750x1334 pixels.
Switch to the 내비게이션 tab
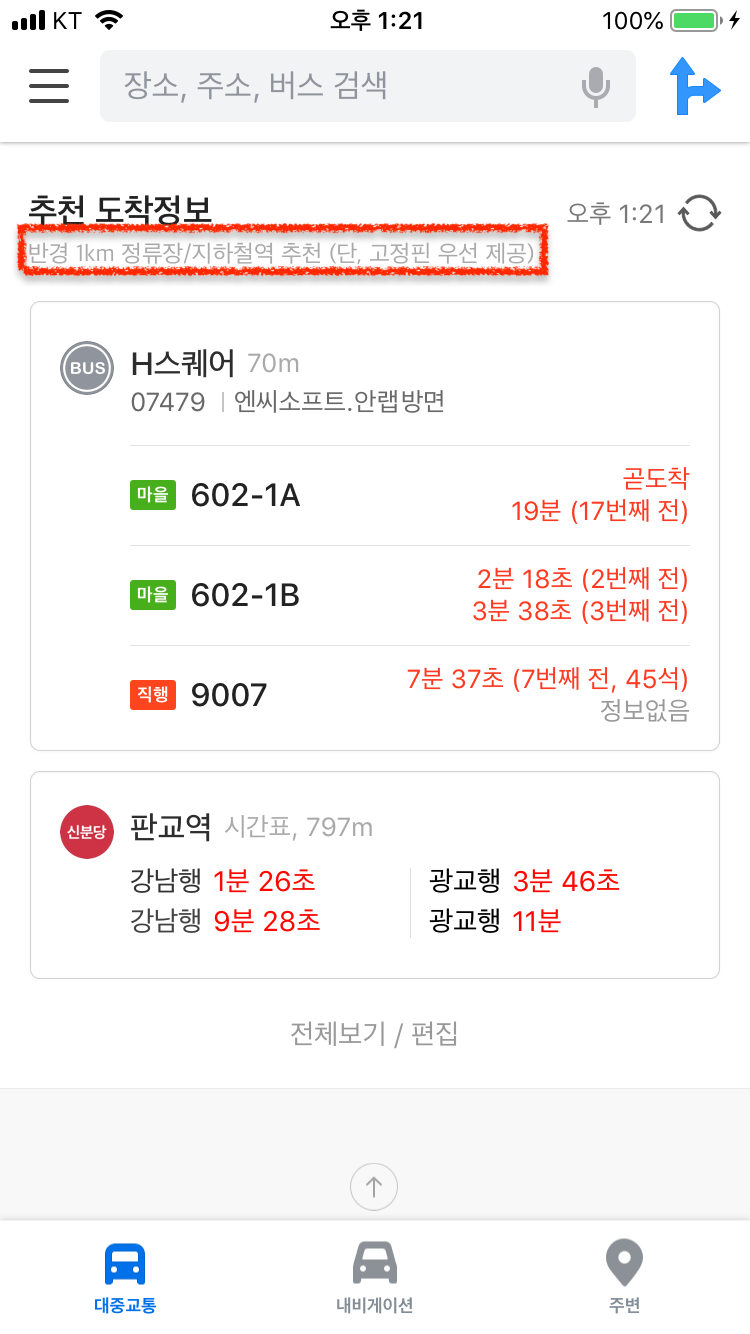[374, 1277]
